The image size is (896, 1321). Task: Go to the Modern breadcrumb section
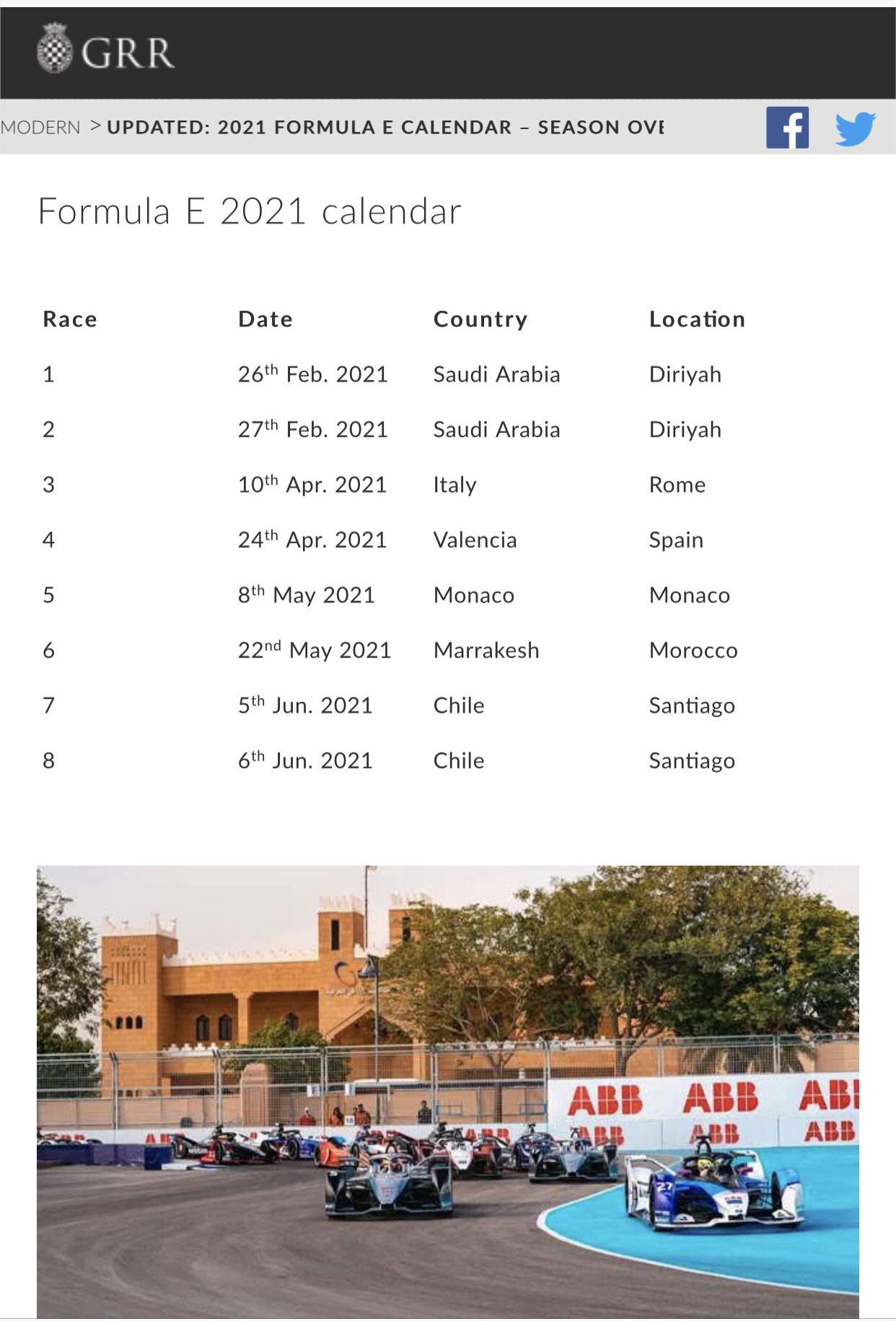point(40,128)
